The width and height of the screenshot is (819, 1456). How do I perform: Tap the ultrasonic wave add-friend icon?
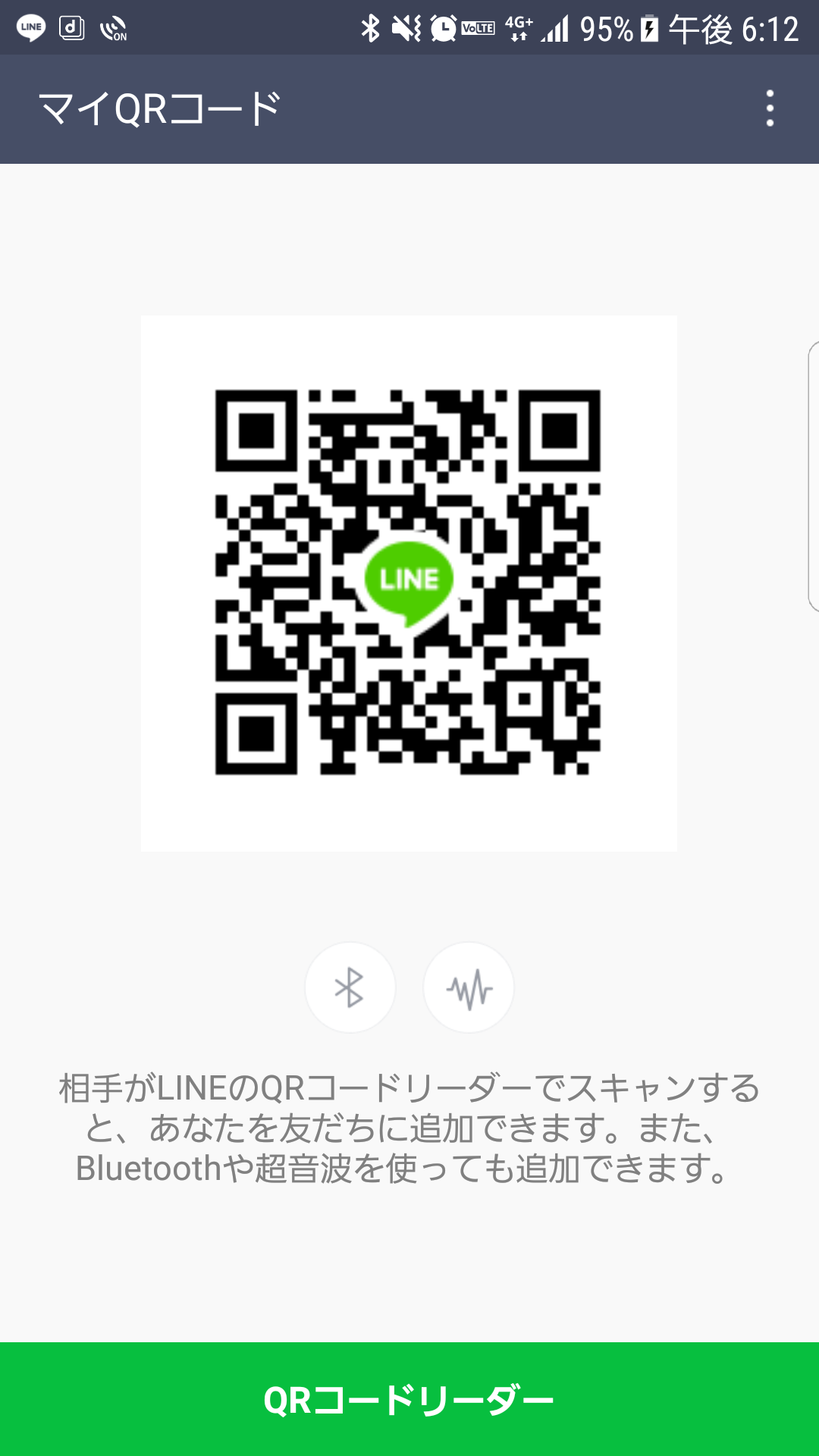(x=469, y=987)
